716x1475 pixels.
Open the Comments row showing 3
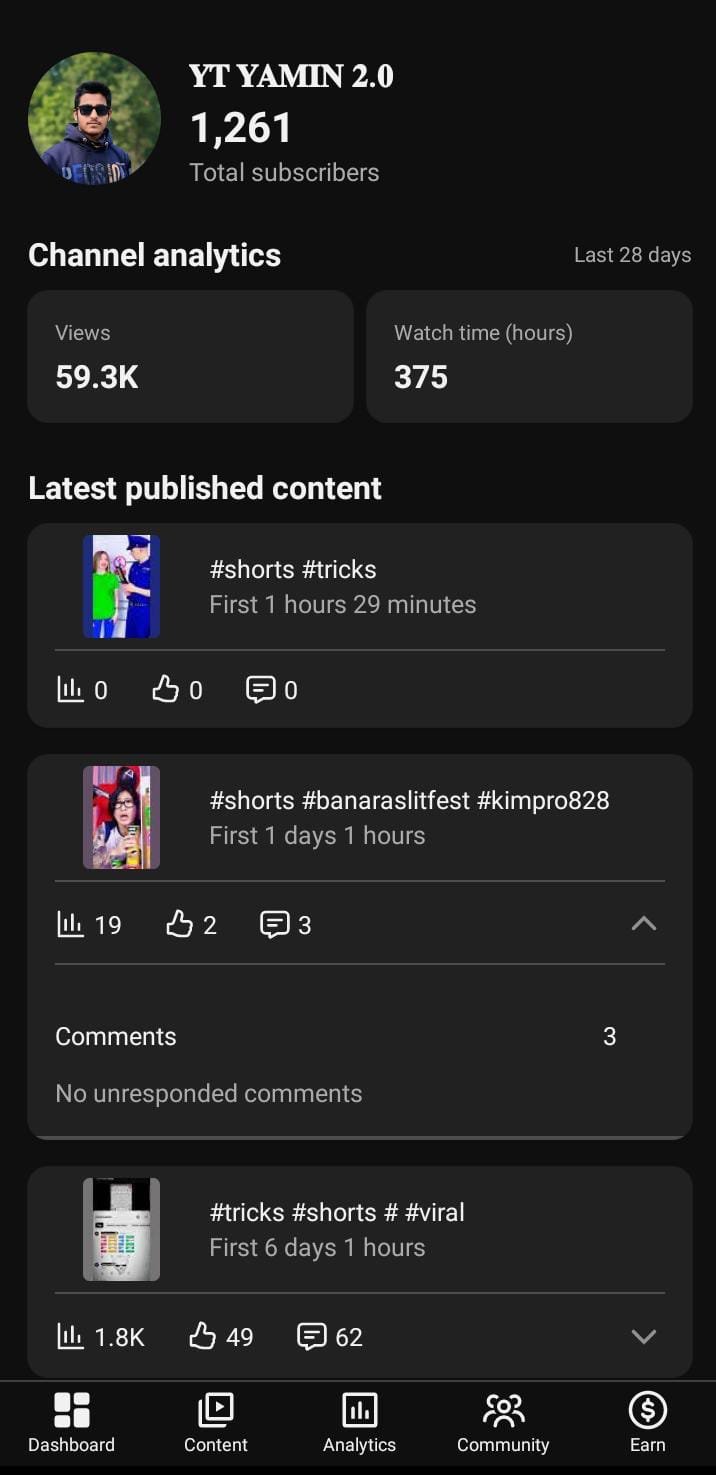coord(336,1036)
